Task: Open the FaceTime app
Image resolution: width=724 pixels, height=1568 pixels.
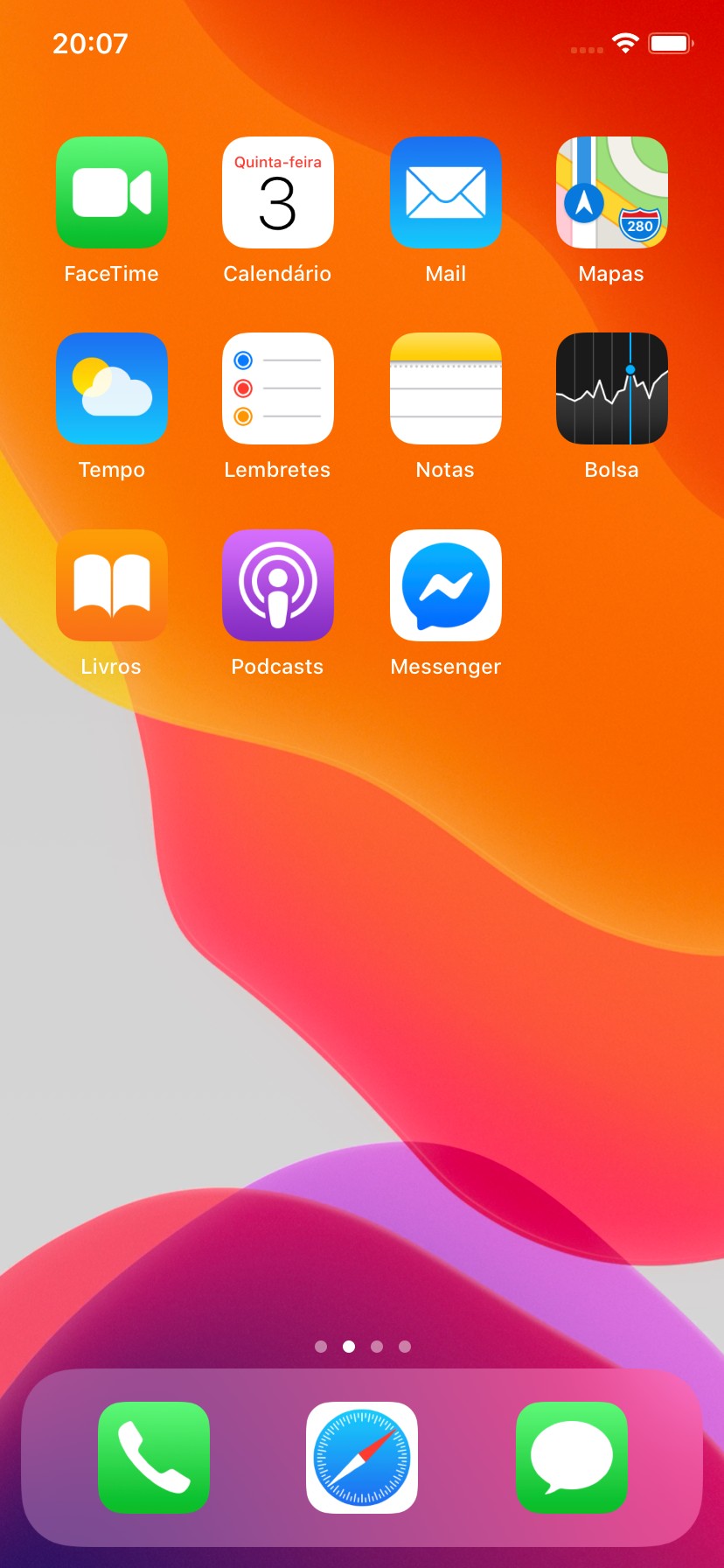Action: [112, 192]
